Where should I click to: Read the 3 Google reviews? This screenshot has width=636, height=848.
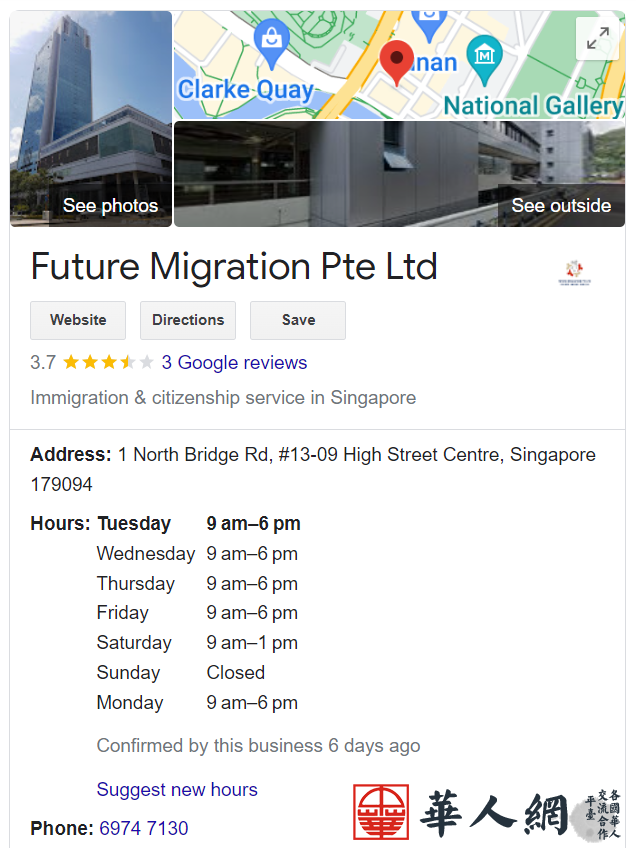click(234, 363)
